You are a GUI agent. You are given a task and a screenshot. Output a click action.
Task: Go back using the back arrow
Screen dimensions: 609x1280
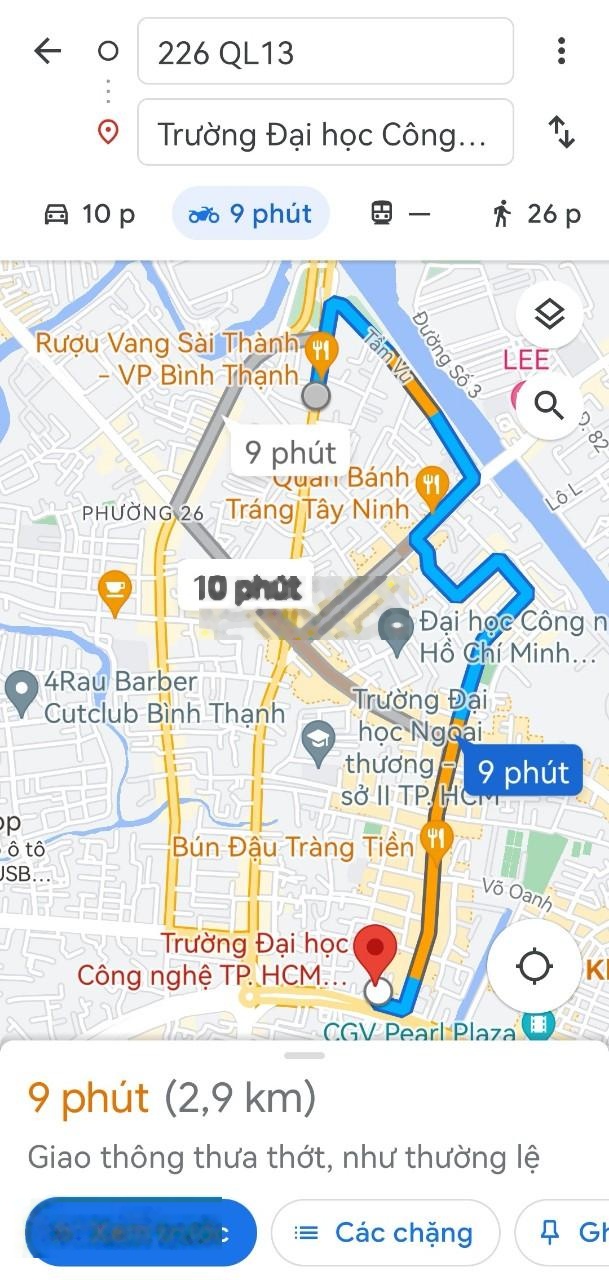tap(47, 51)
